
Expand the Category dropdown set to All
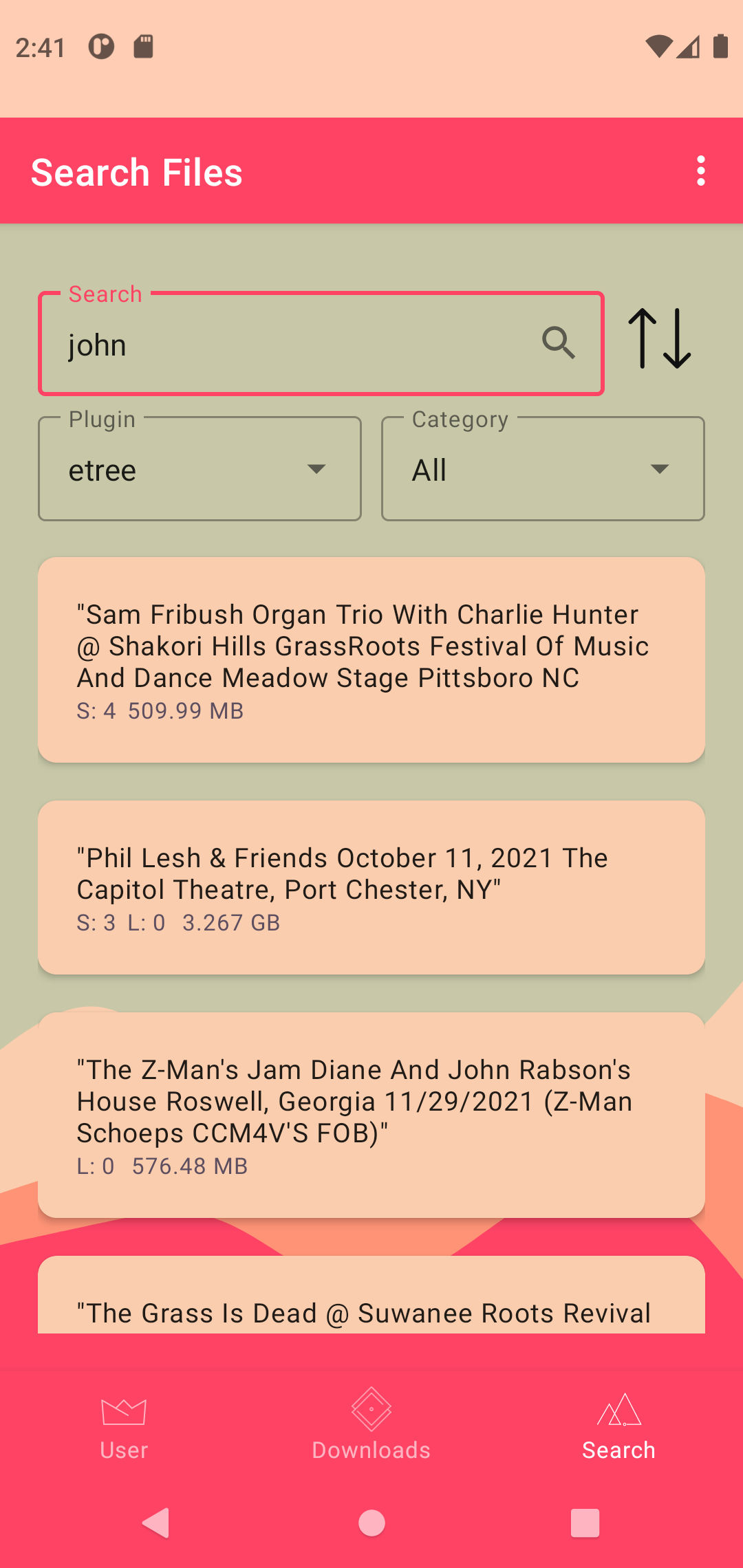pyautogui.click(x=543, y=469)
